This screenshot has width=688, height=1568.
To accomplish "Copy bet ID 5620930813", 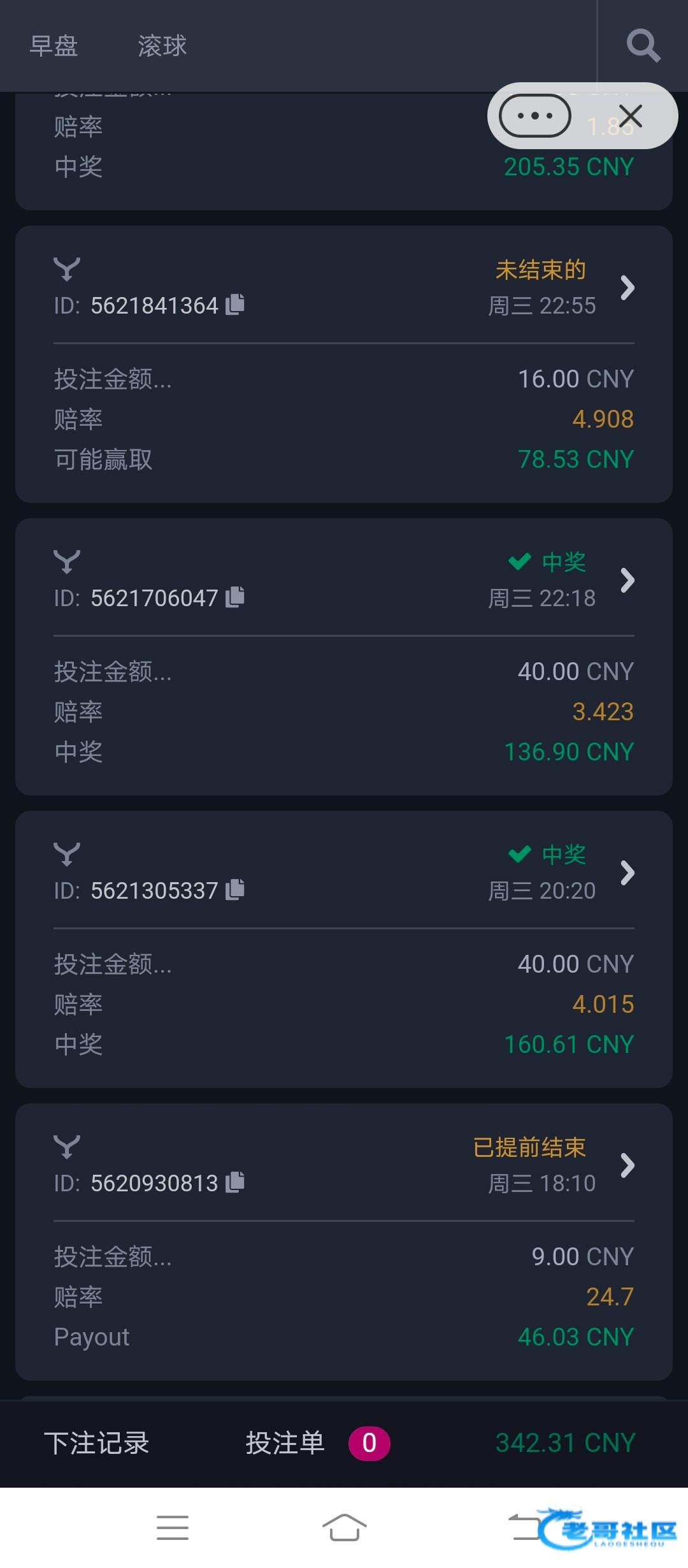I will (235, 1182).
